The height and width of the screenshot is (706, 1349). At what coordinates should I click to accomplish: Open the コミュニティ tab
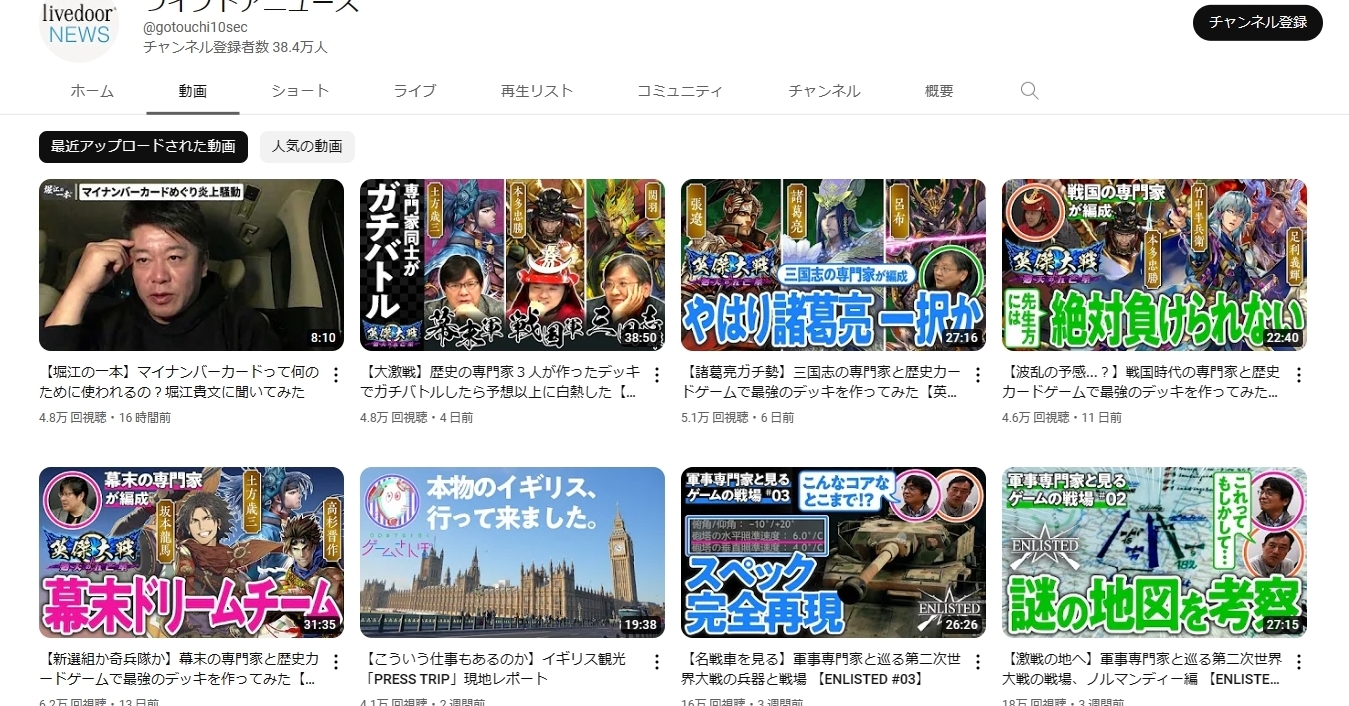coord(680,91)
